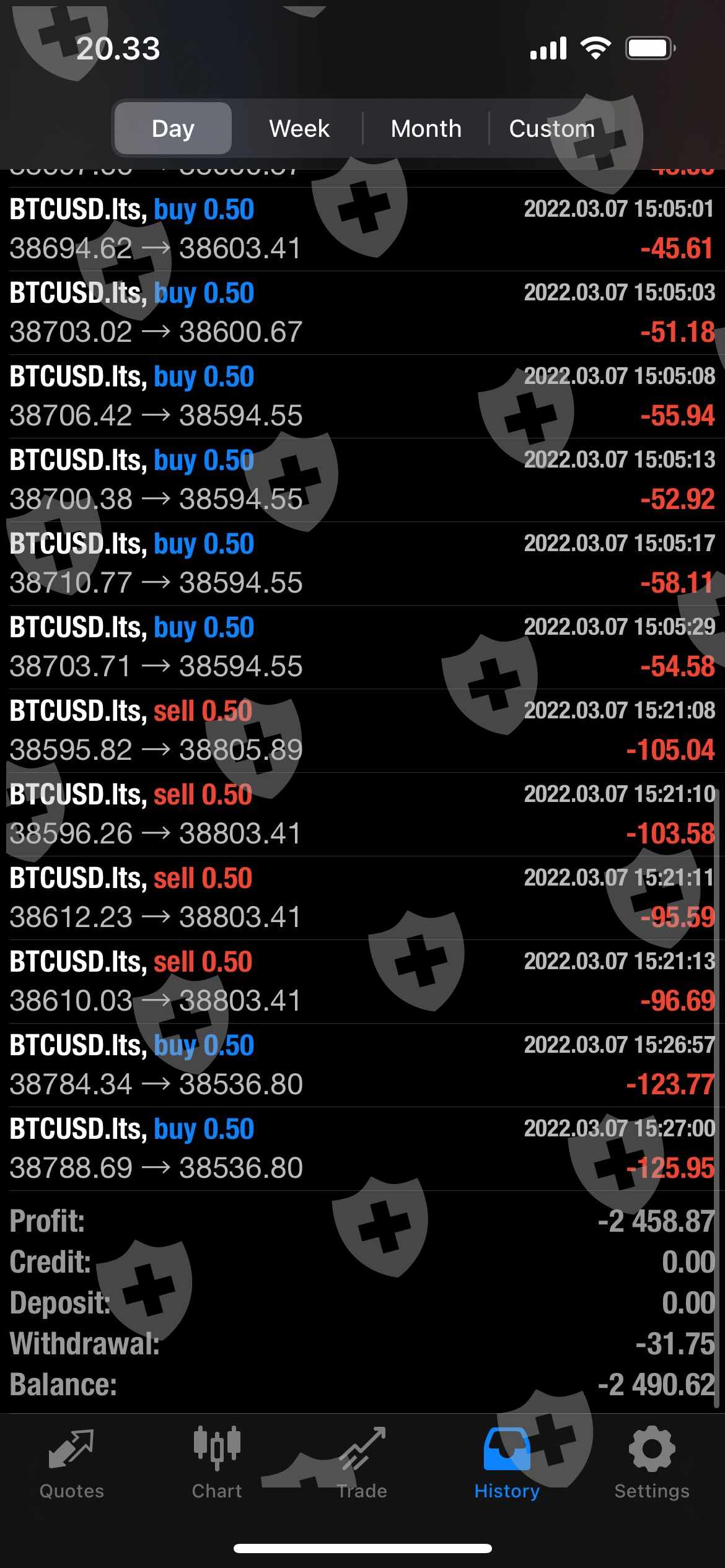
Task: View the sell trade with -105.04 loss
Action: [362, 731]
